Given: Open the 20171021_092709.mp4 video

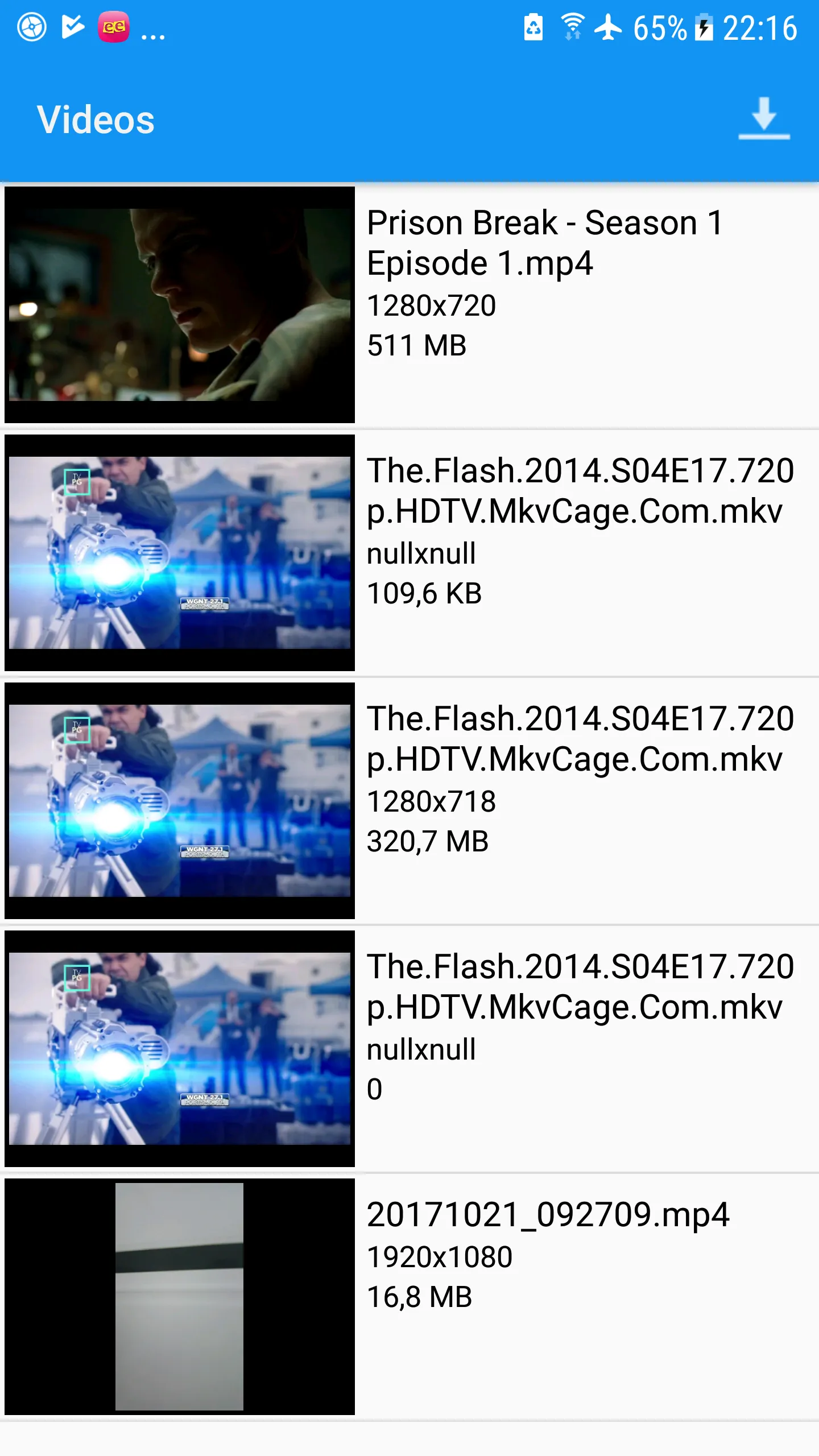Looking at the screenshot, I should pyautogui.click(x=409, y=1297).
